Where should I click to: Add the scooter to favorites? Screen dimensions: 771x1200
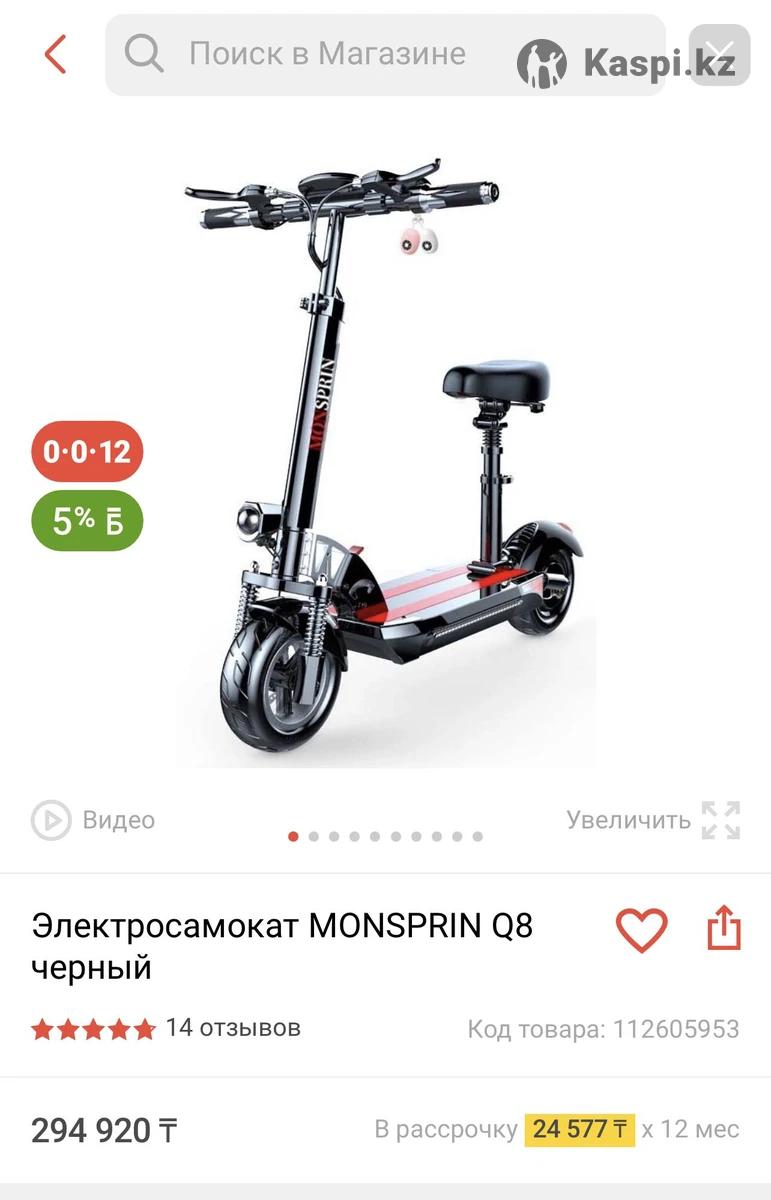[640, 930]
